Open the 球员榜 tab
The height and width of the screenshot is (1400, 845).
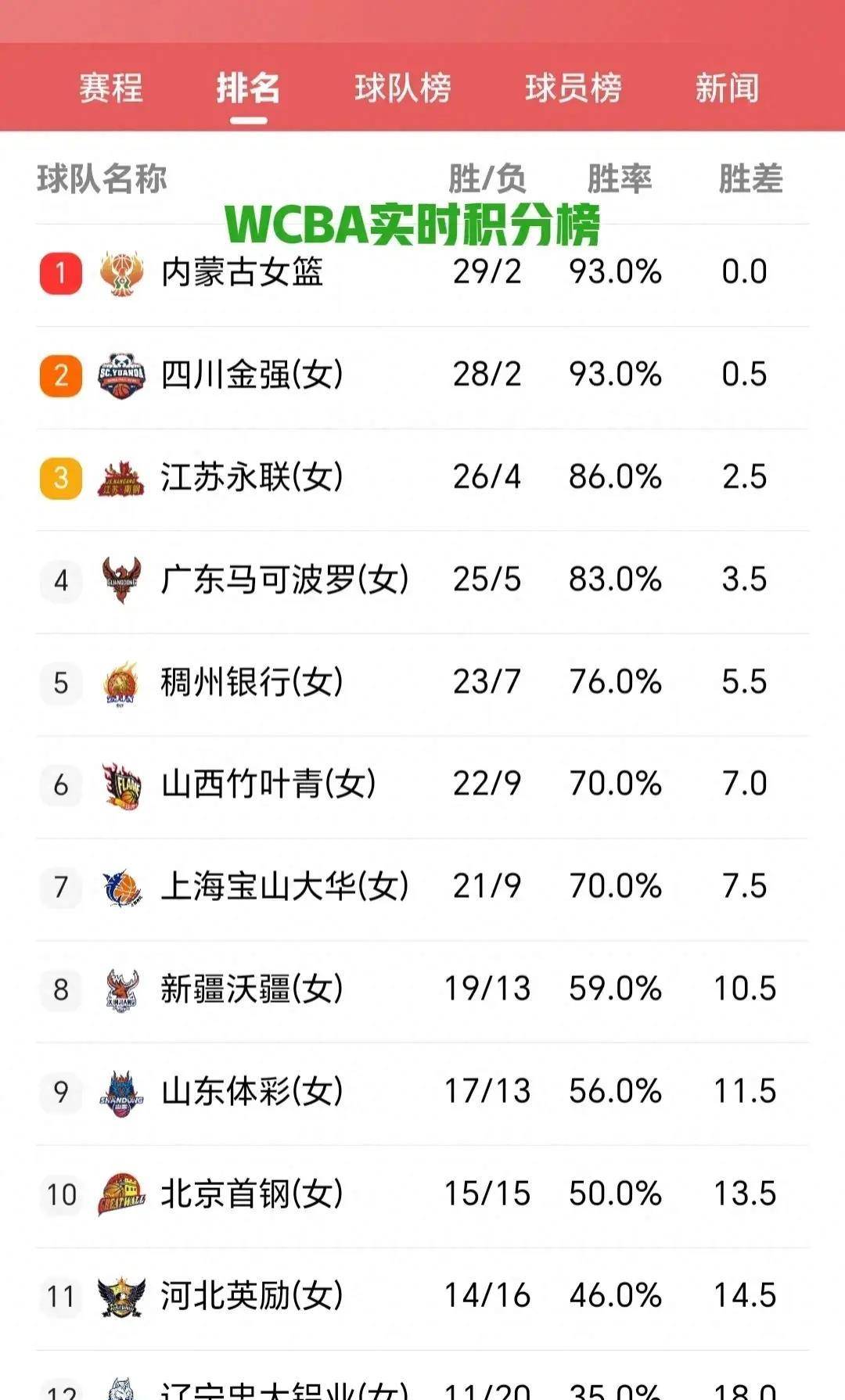(x=574, y=90)
